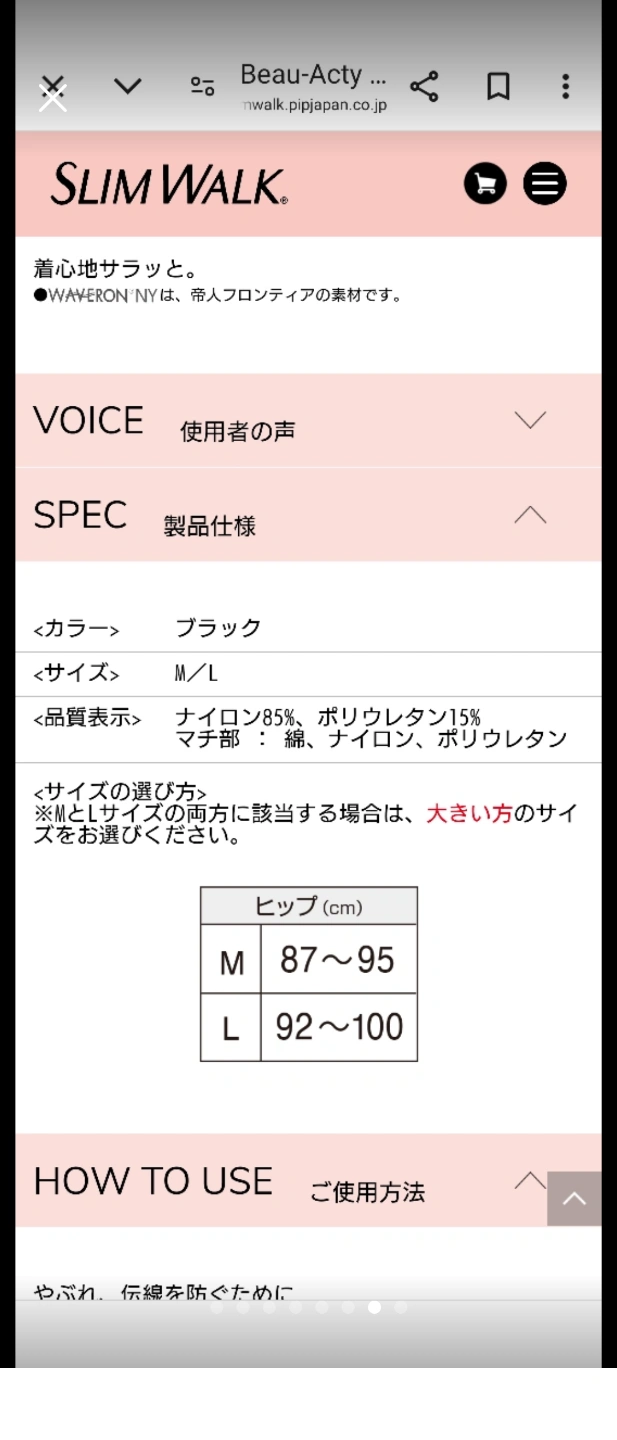The width and height of the screenshot is (617, 1440).
Task: Collapse the SPEC 製品仕様 section
Action: pos(530,515)
